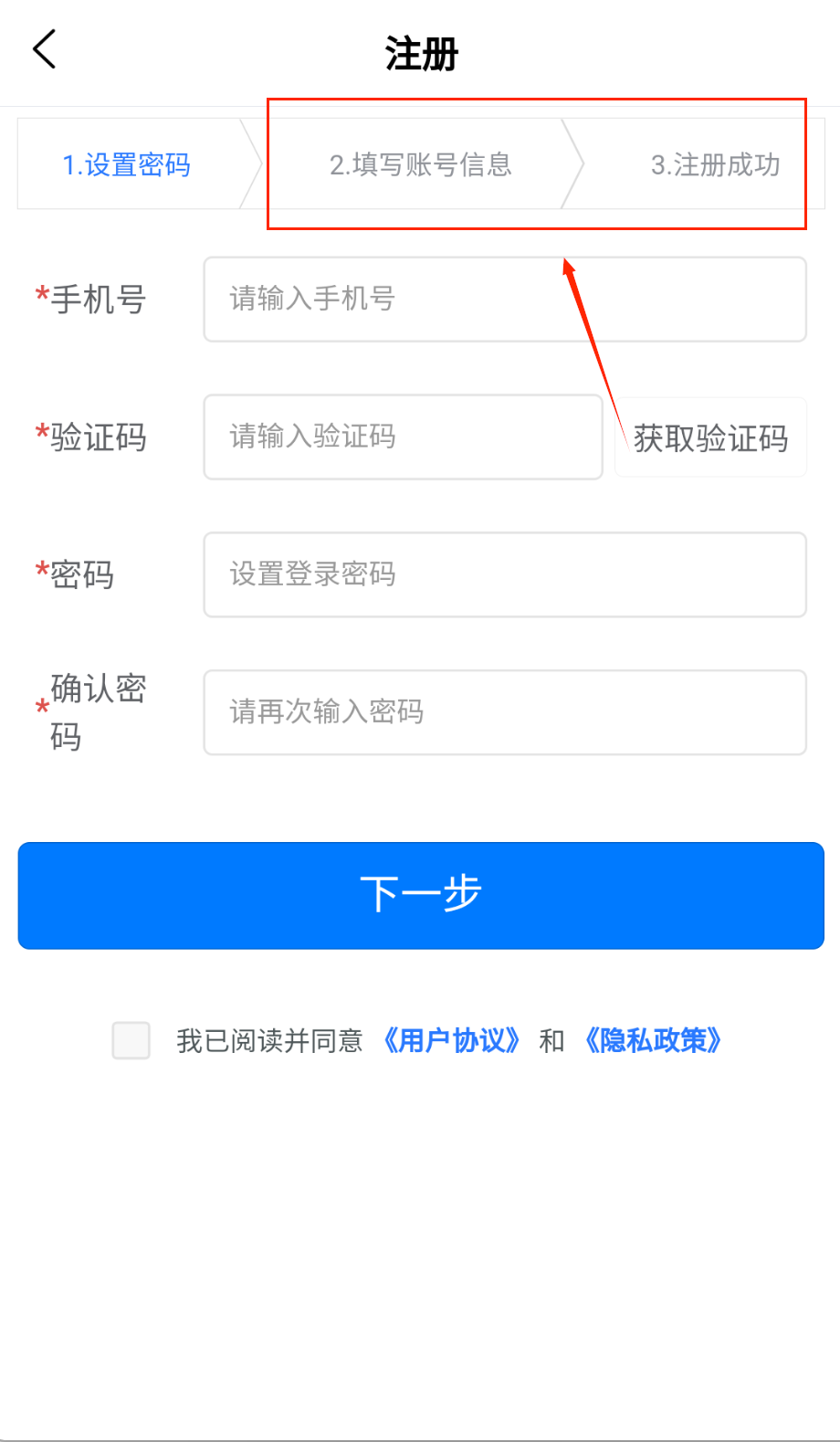Viewport: 840px width, 1442px height.
Task: Check the 我已阅读并同意 agreement box
Action: [131, 1040]
